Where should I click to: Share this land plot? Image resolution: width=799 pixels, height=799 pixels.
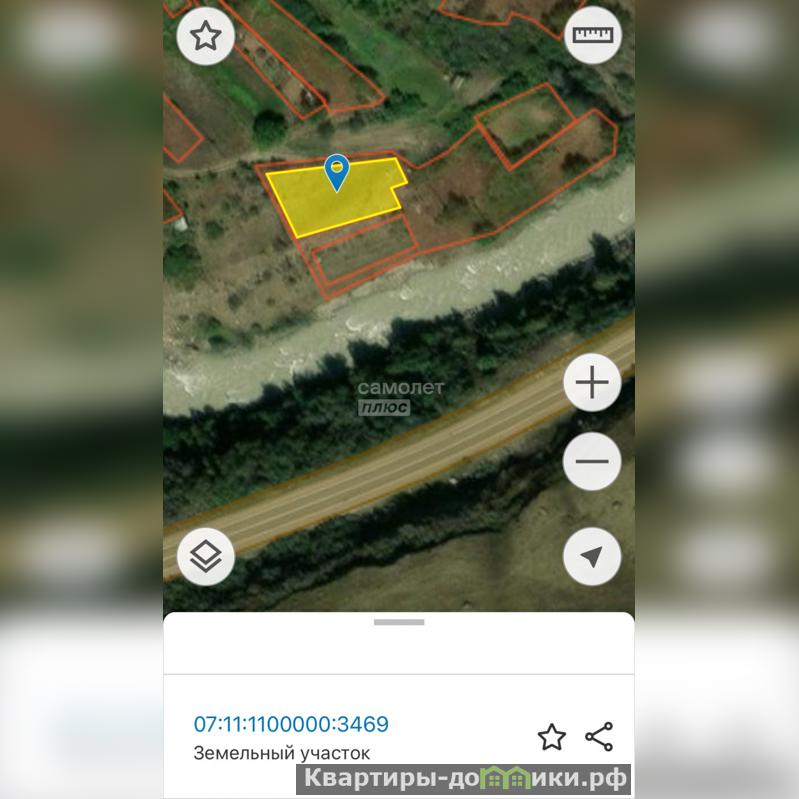coord(599,737)
